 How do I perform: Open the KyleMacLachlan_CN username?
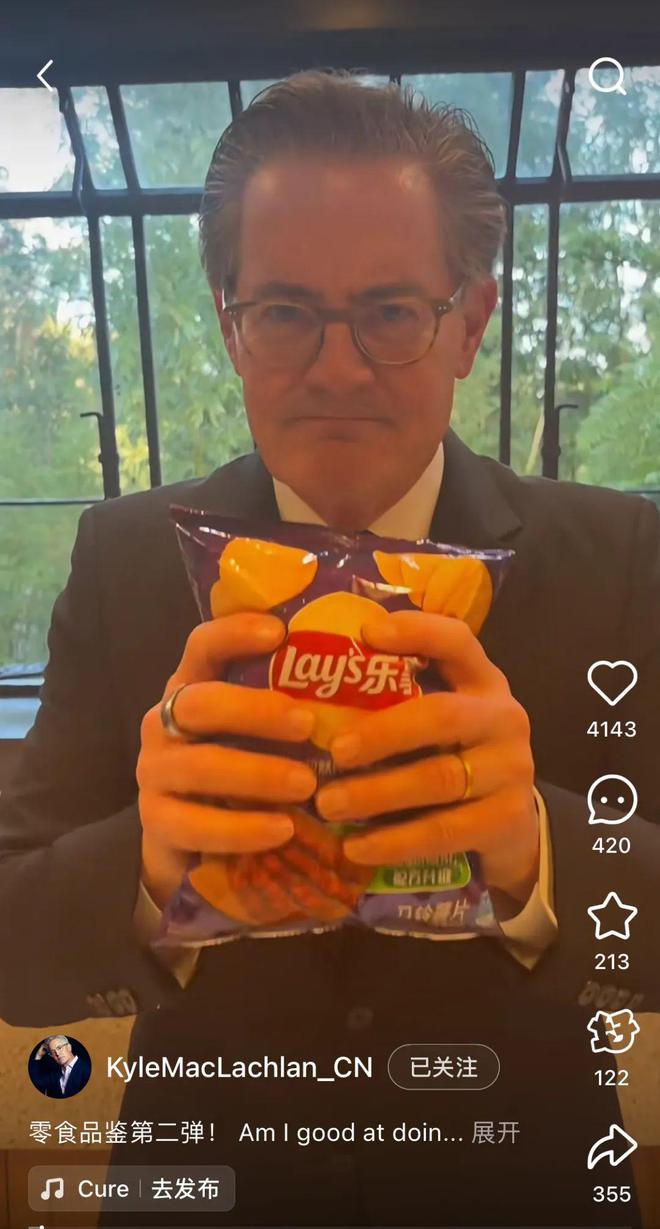(x=240, y=1067)
